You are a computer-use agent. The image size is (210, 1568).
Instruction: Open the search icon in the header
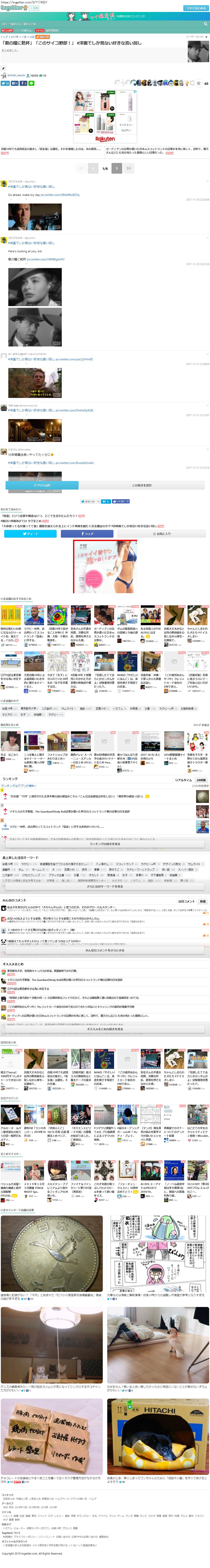tap(206, 24)
